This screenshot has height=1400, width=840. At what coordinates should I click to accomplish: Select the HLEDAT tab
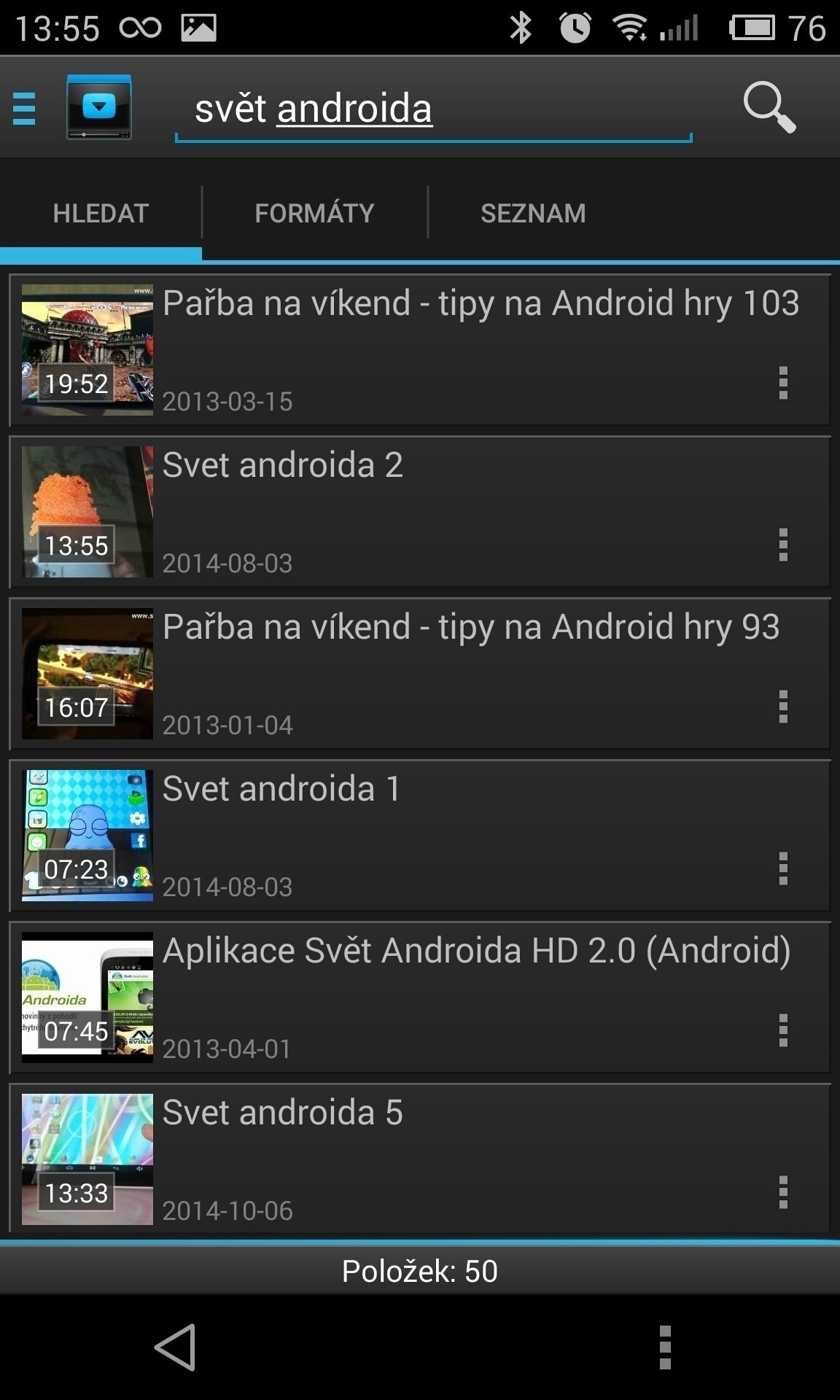point(101,213)
